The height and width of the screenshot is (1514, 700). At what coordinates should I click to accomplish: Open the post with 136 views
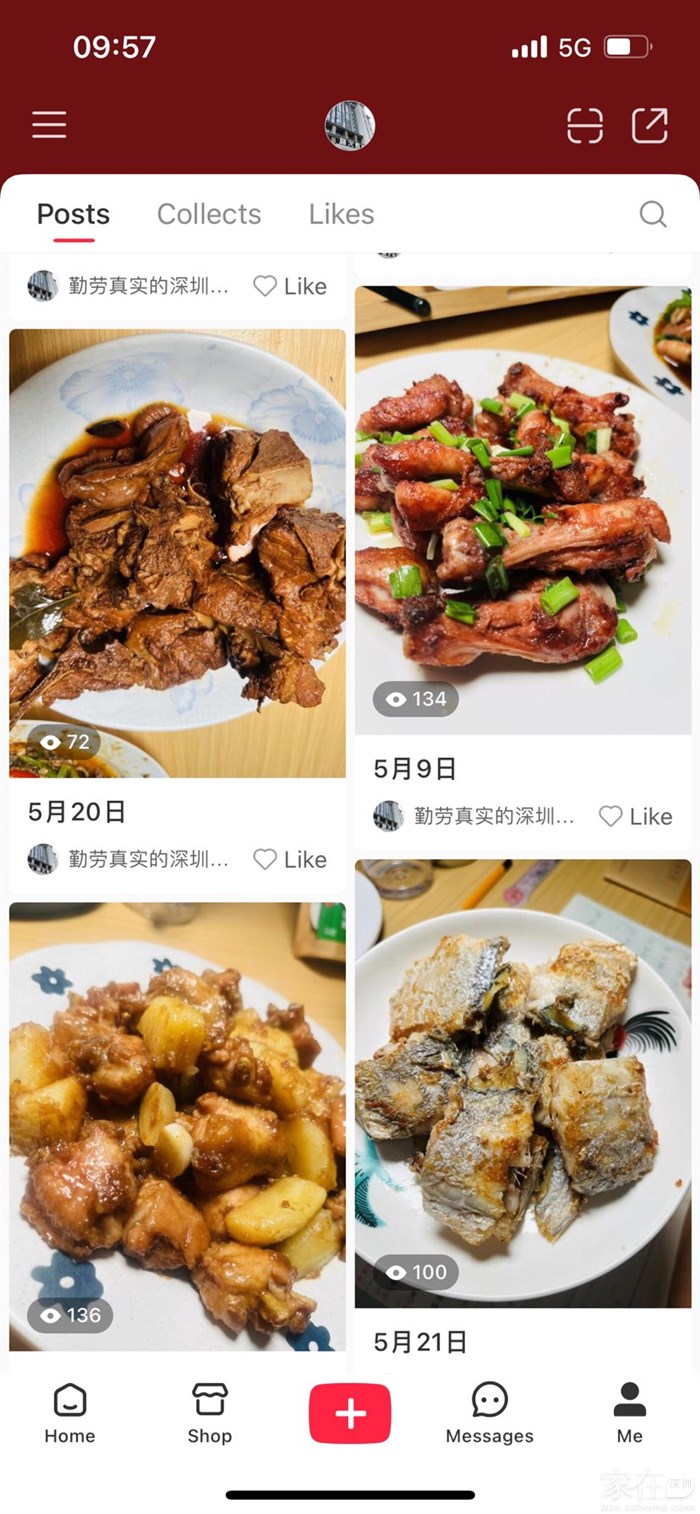click(x=177, y=1126)
